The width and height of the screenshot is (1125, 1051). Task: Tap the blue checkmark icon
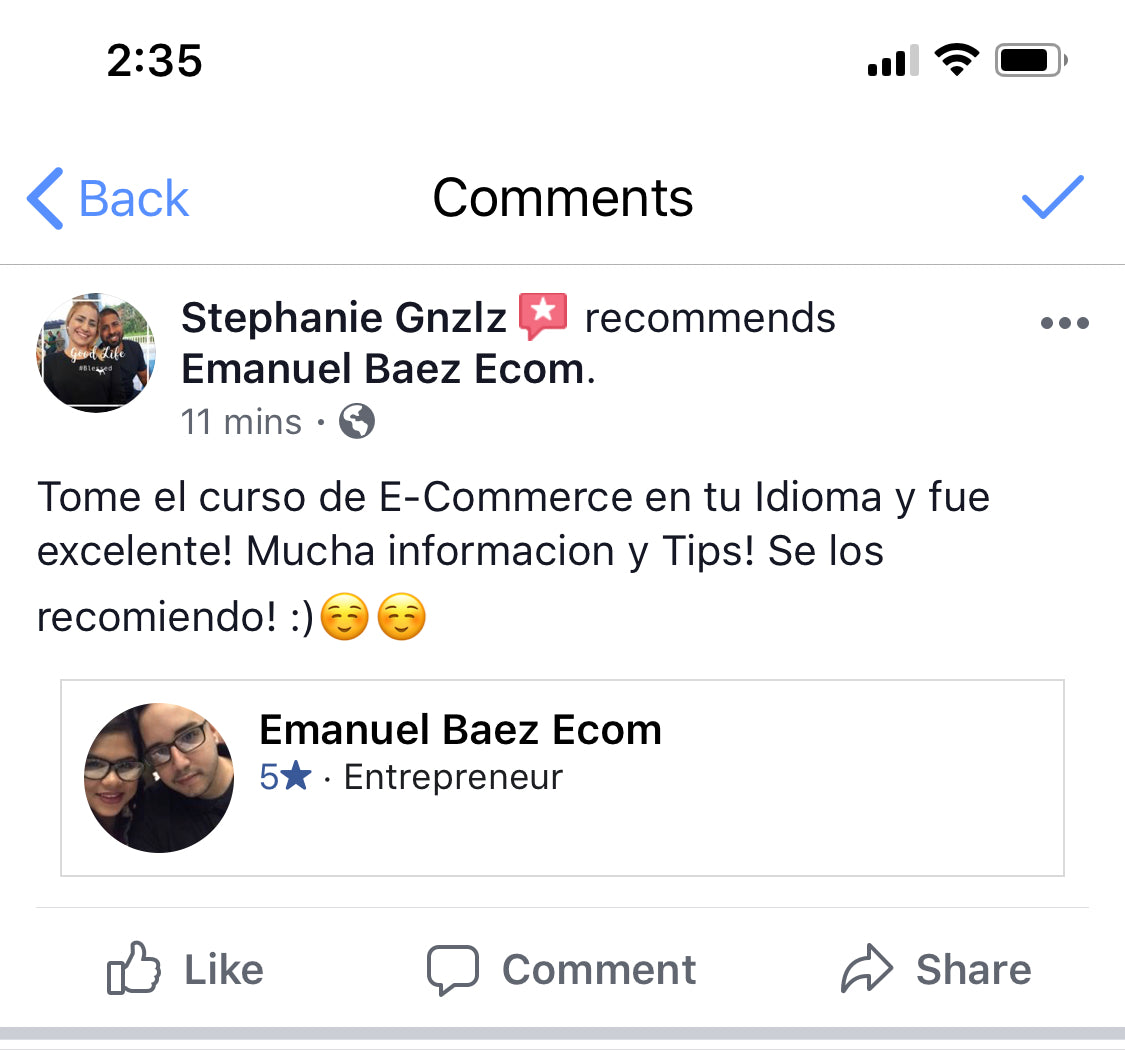click(x=1052, y=197)
